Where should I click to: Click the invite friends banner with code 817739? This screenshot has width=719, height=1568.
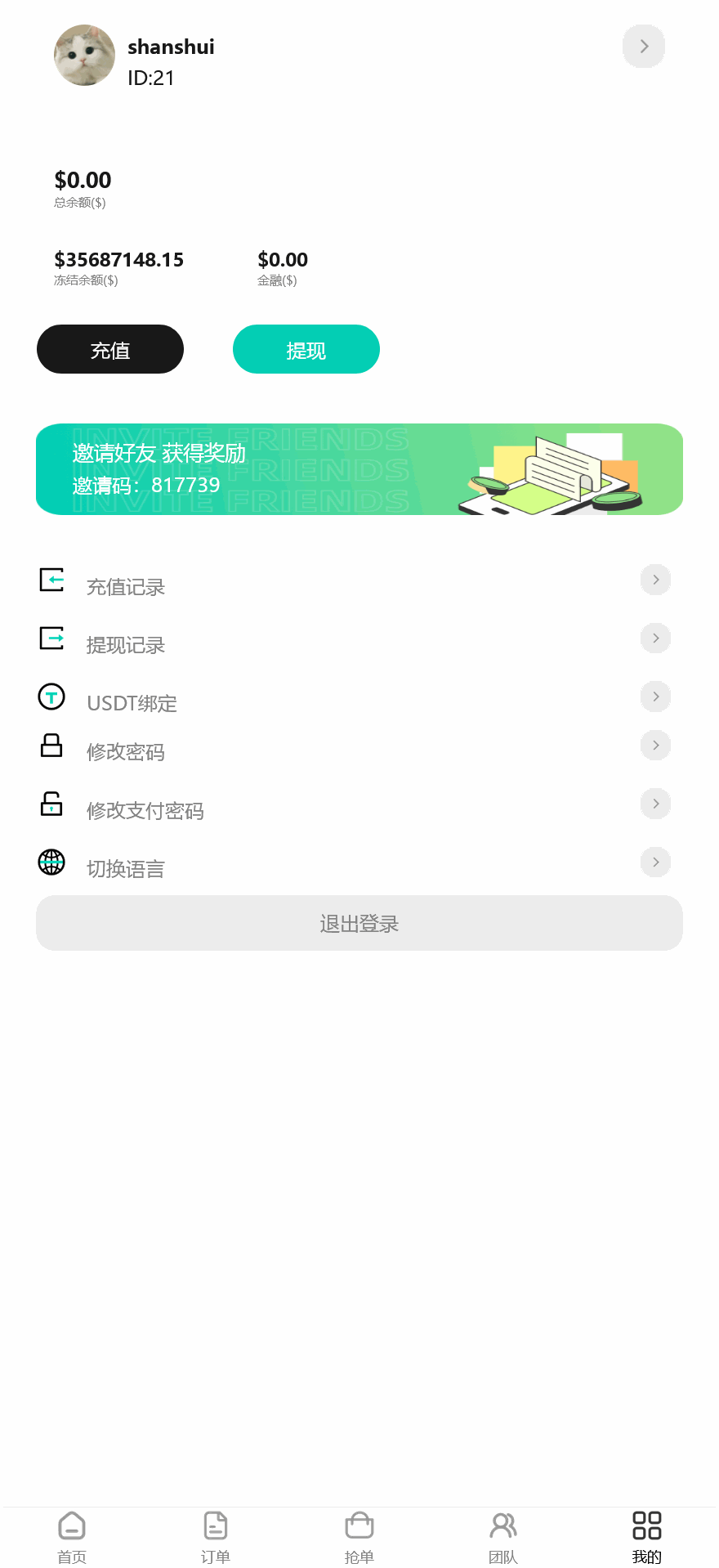coord(359,469)
